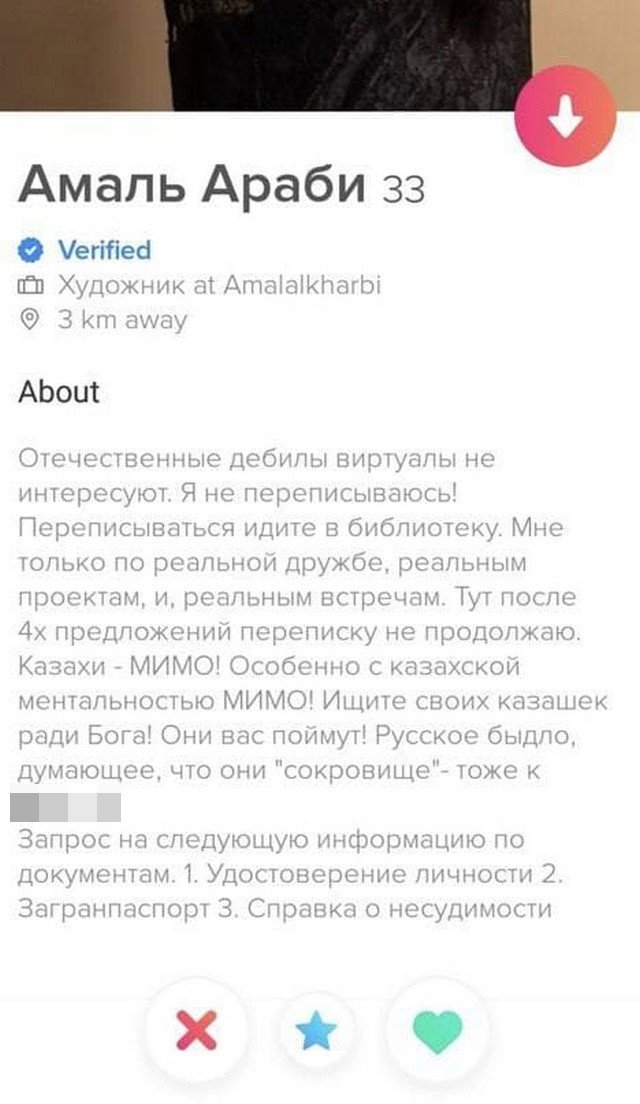
Task: Collapse profile with the down arrow button
Action: (x=566, y=118)
